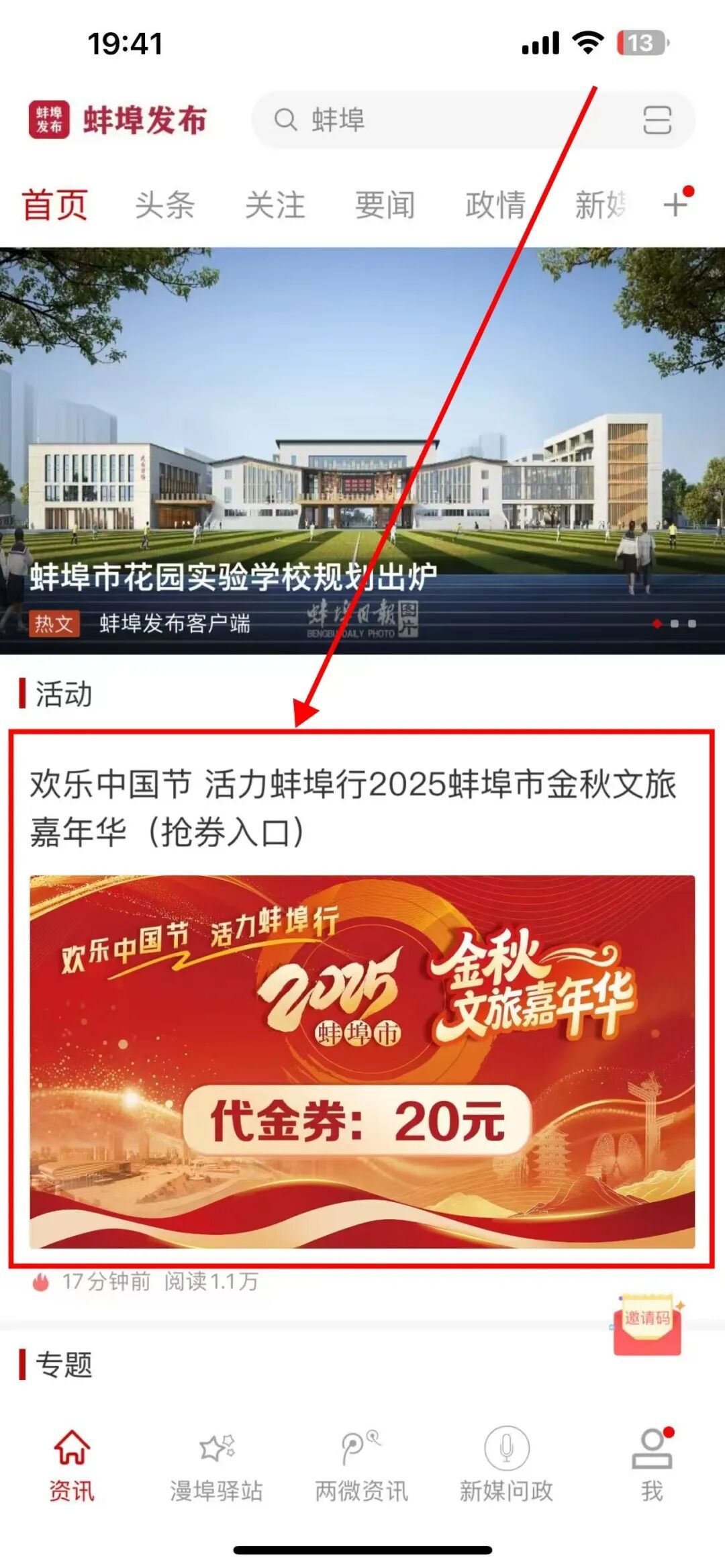Switch to the 关注 tab
The image size is (725, 1568).
[x=275, y=205]
